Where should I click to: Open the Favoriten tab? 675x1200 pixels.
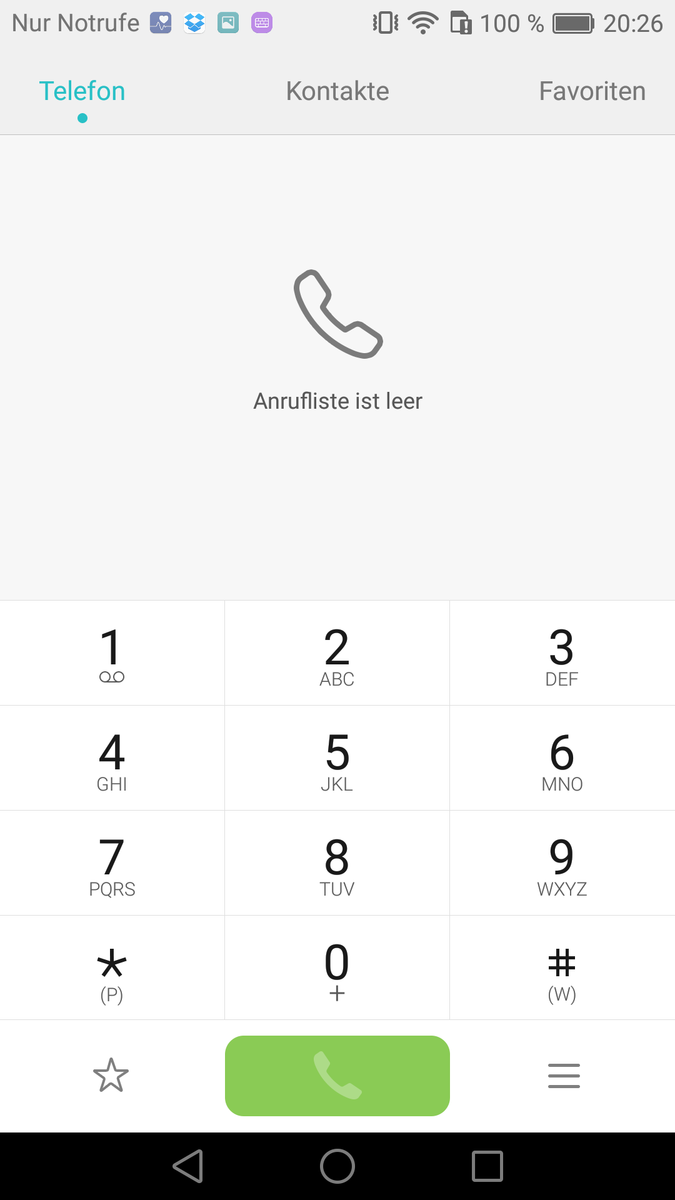click(x=592, y=91)
